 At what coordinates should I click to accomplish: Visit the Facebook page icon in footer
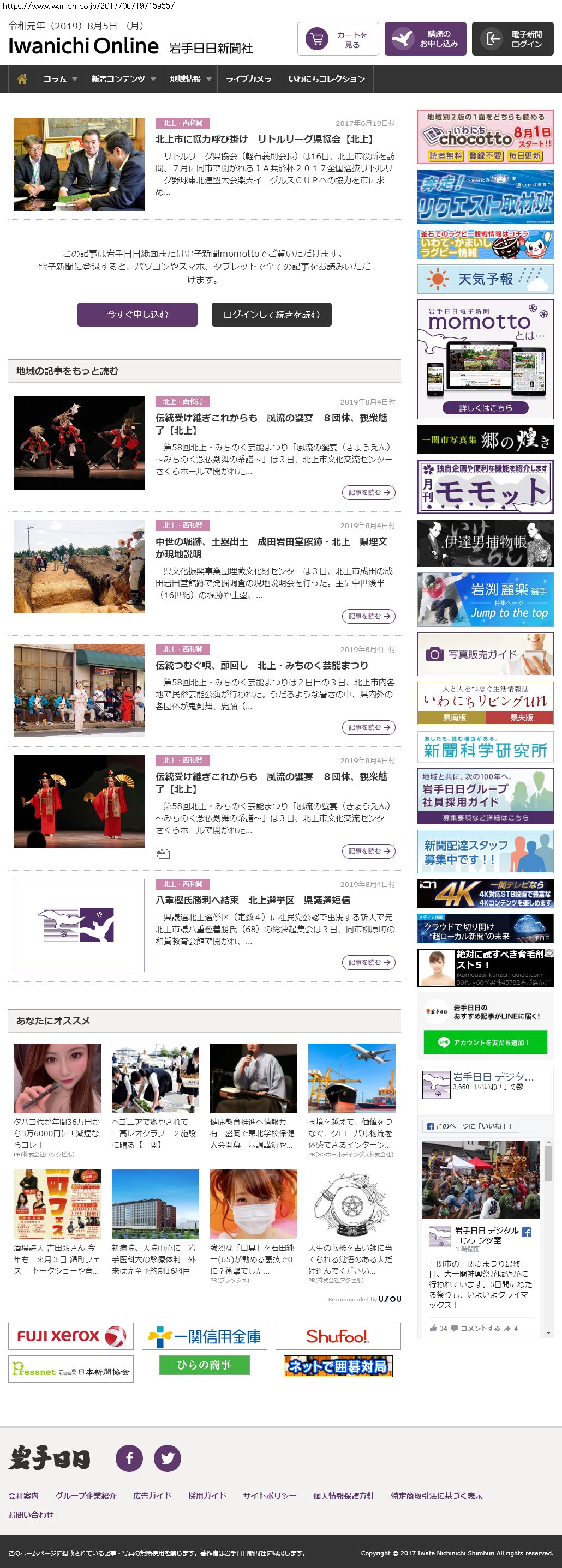point(129,1458)
